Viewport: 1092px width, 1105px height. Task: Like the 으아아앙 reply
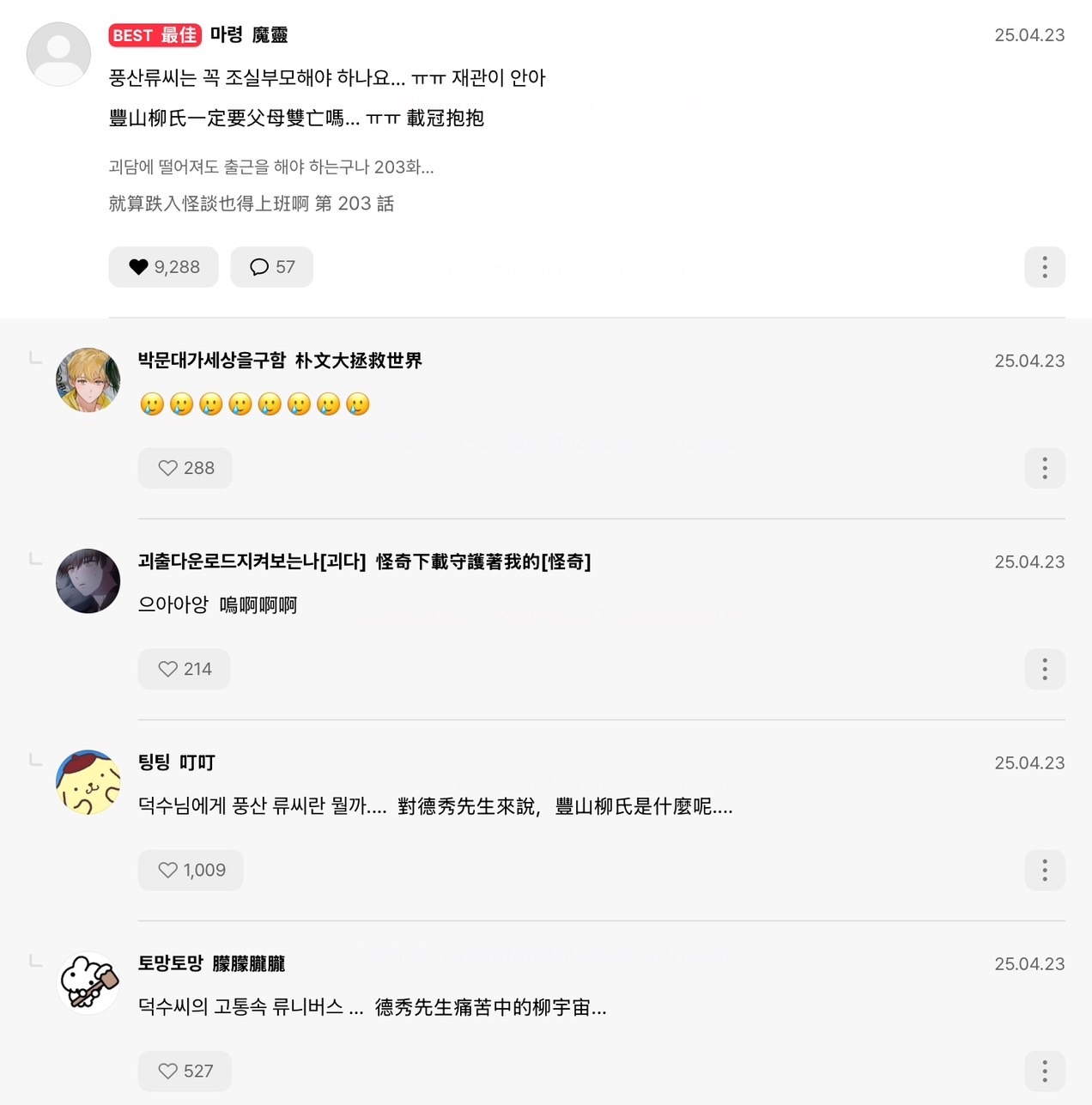(185, 669)
